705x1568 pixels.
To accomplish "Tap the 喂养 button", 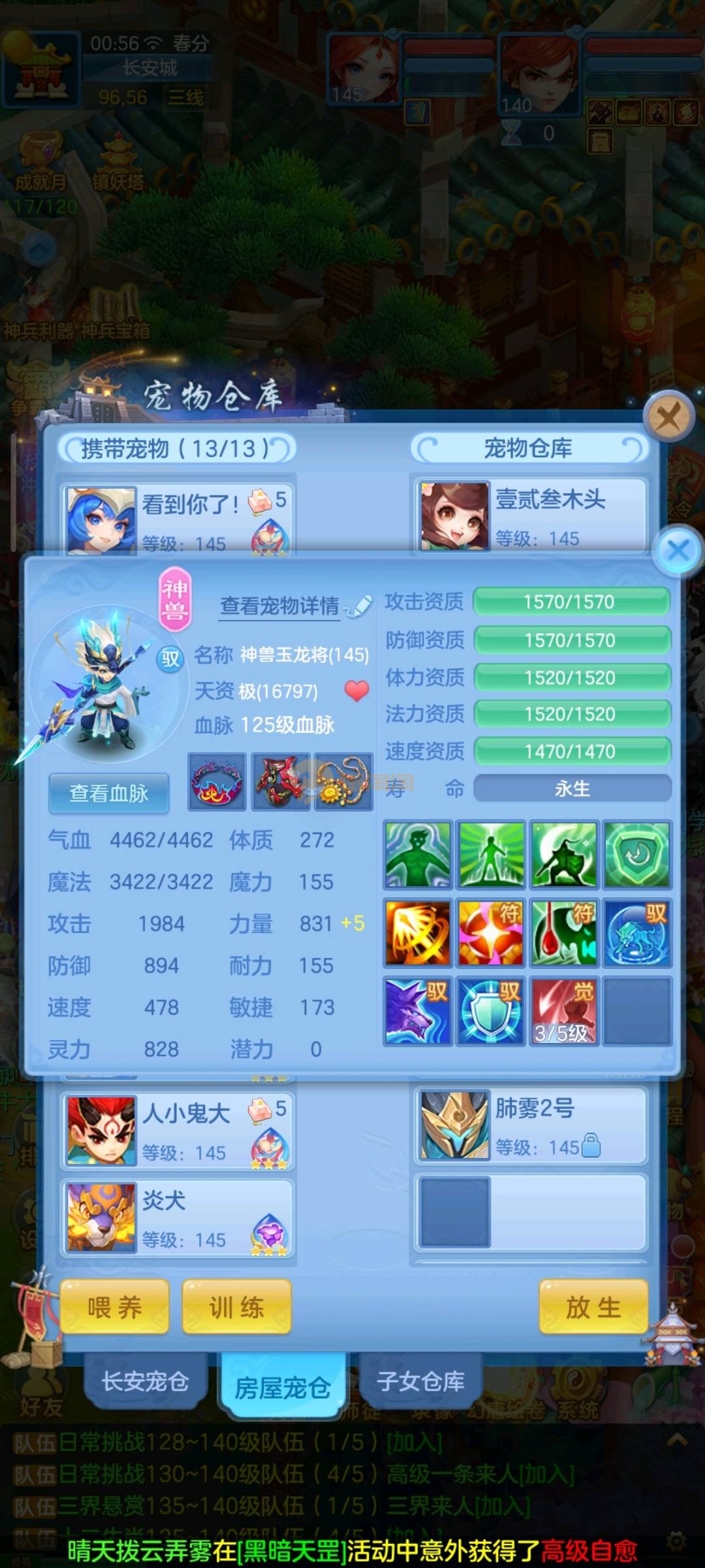I will pyautogui.click(x=115, y=1307).
